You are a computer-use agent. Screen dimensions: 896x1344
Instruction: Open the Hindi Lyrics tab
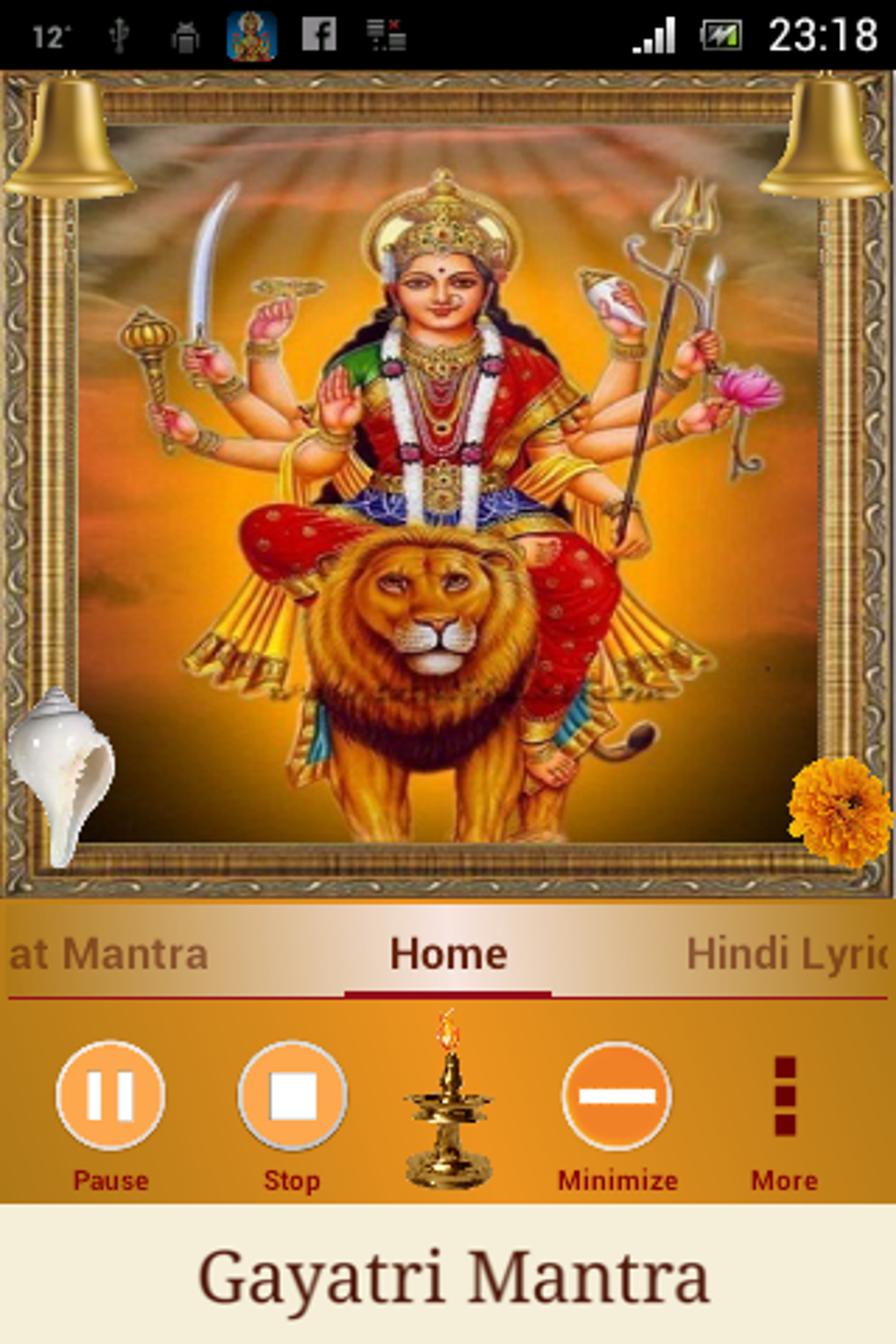[x=786, y=955]
